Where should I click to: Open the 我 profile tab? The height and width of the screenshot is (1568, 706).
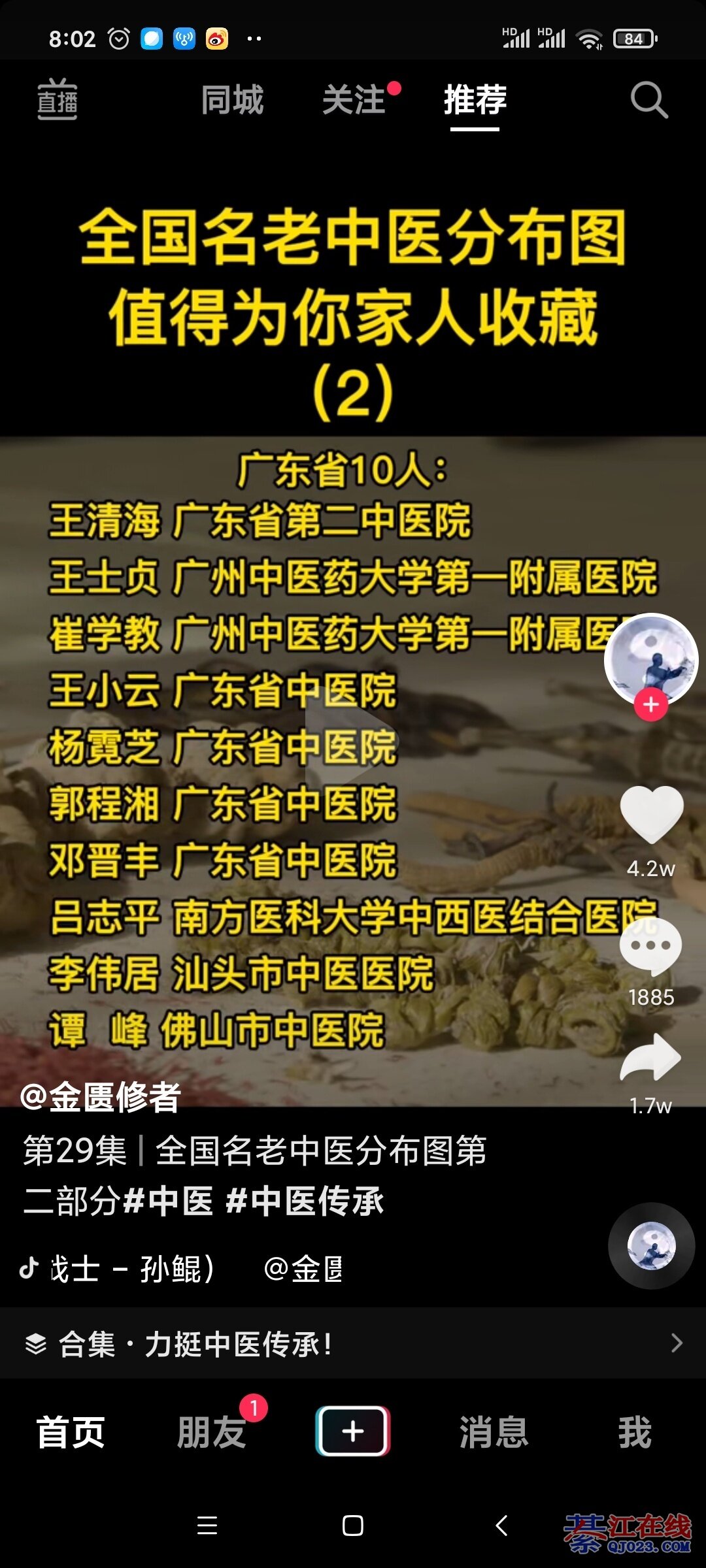click(635, 1432)
